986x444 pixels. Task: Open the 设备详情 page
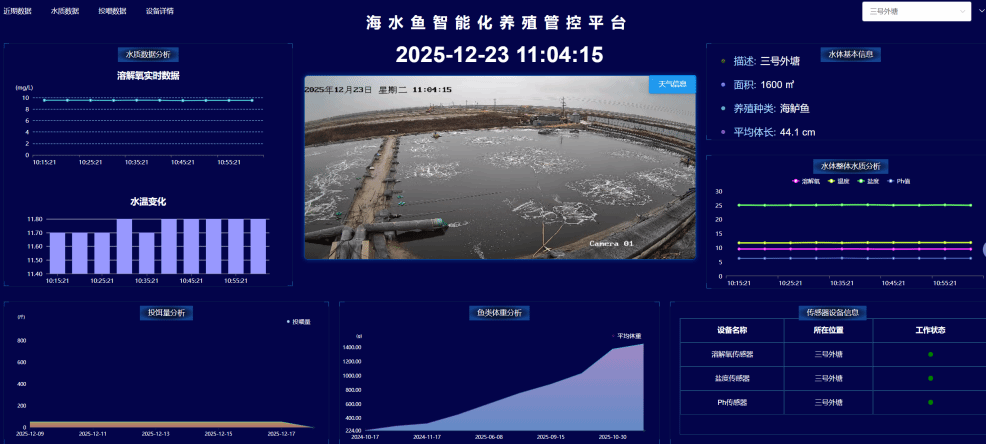[159, 11]
